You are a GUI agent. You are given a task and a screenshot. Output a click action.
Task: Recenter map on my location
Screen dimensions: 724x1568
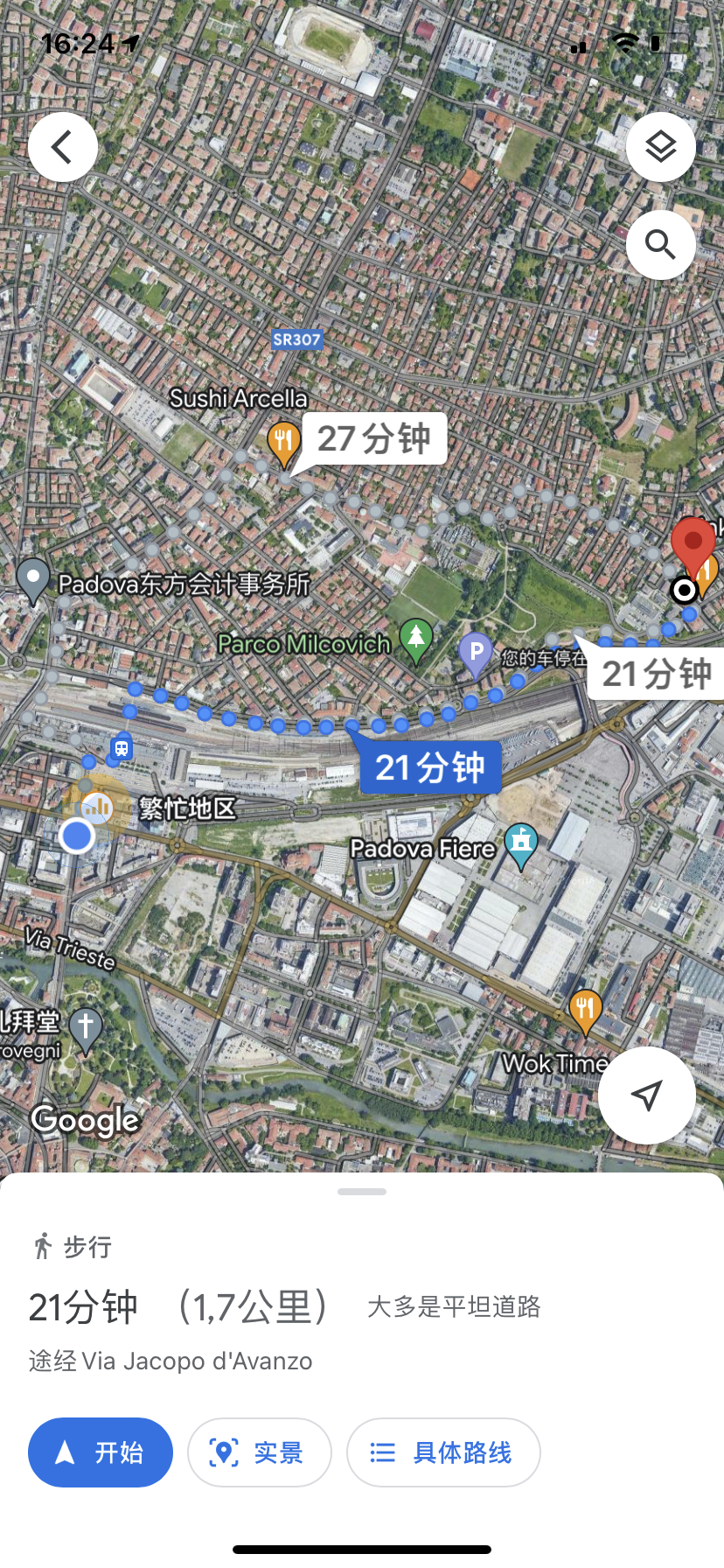coord(646,1095)
